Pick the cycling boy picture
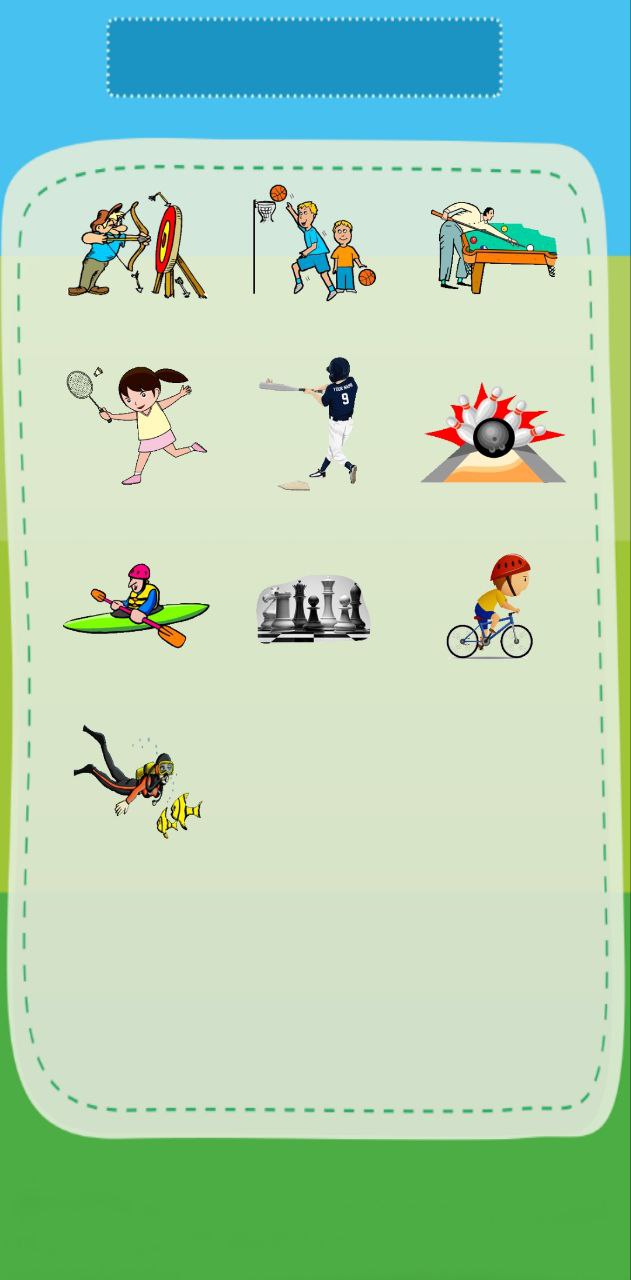631x1280 pixels. [x=492, y=608]
